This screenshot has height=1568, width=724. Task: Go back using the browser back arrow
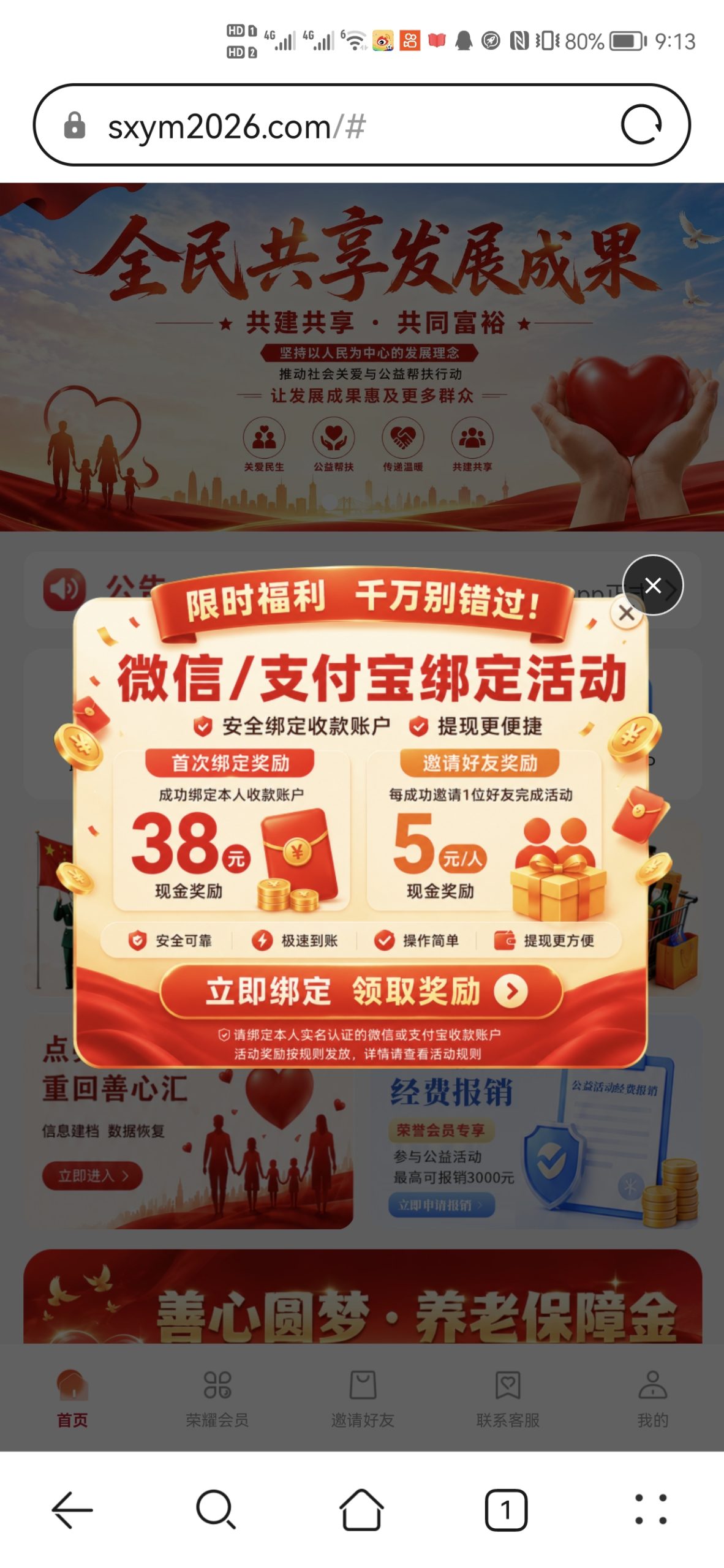coord(72,1509)
